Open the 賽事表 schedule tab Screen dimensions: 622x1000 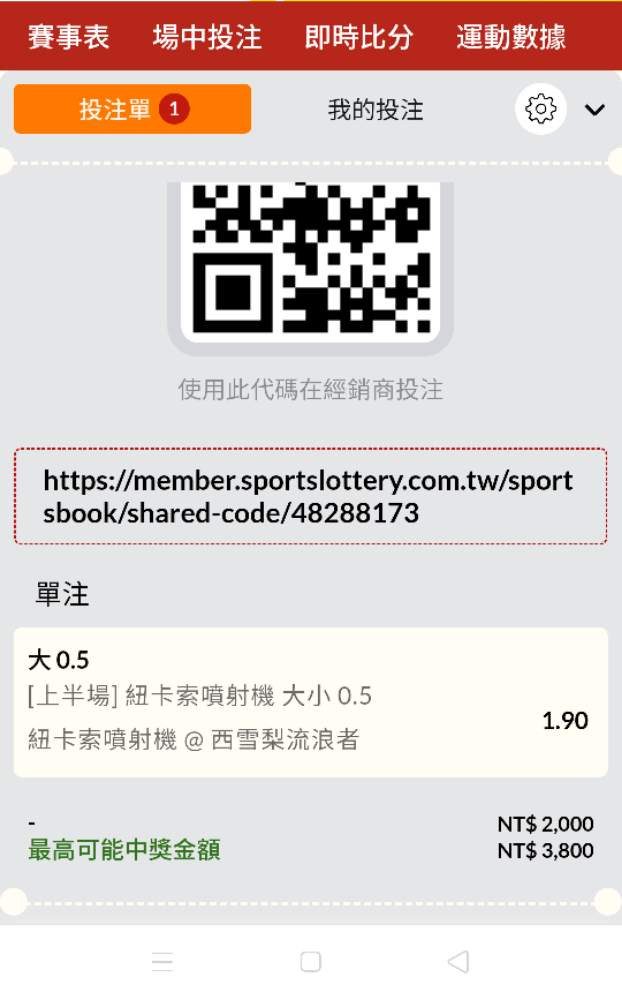69,38
